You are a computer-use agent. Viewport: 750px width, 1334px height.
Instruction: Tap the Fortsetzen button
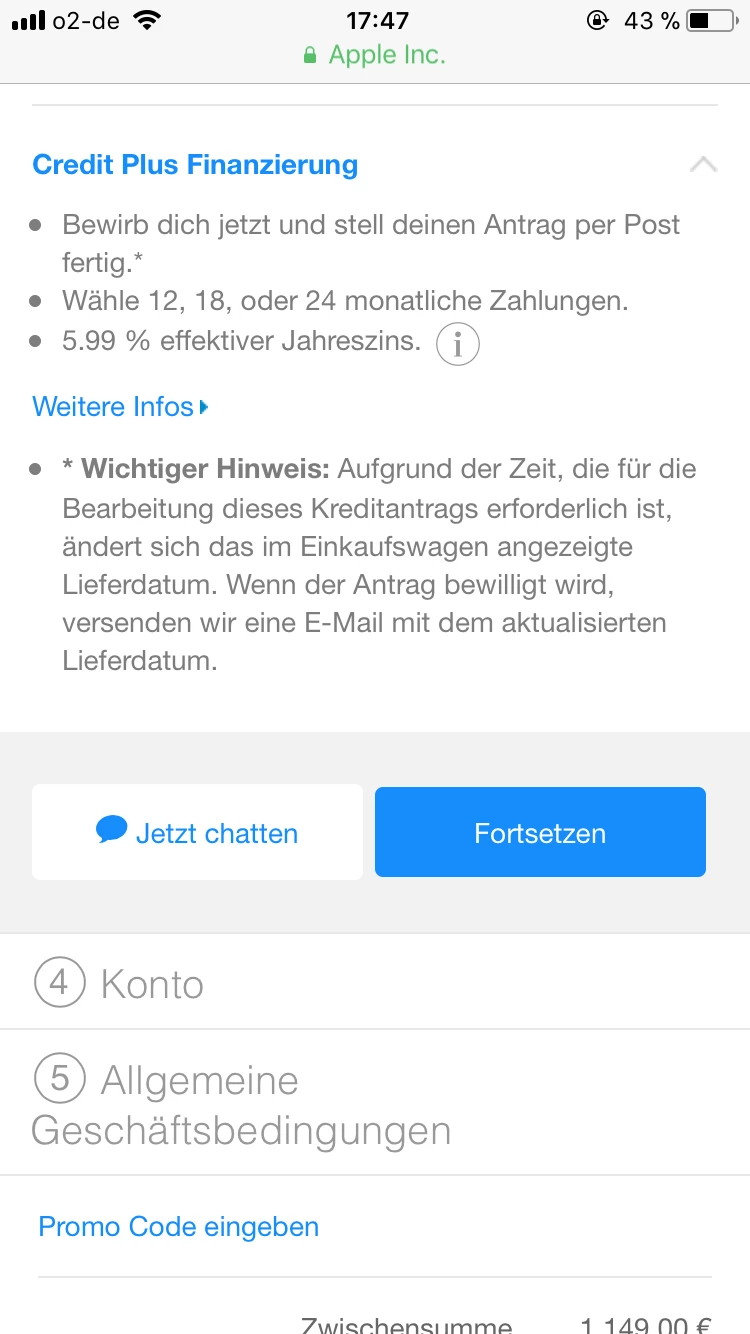point(540,833)
